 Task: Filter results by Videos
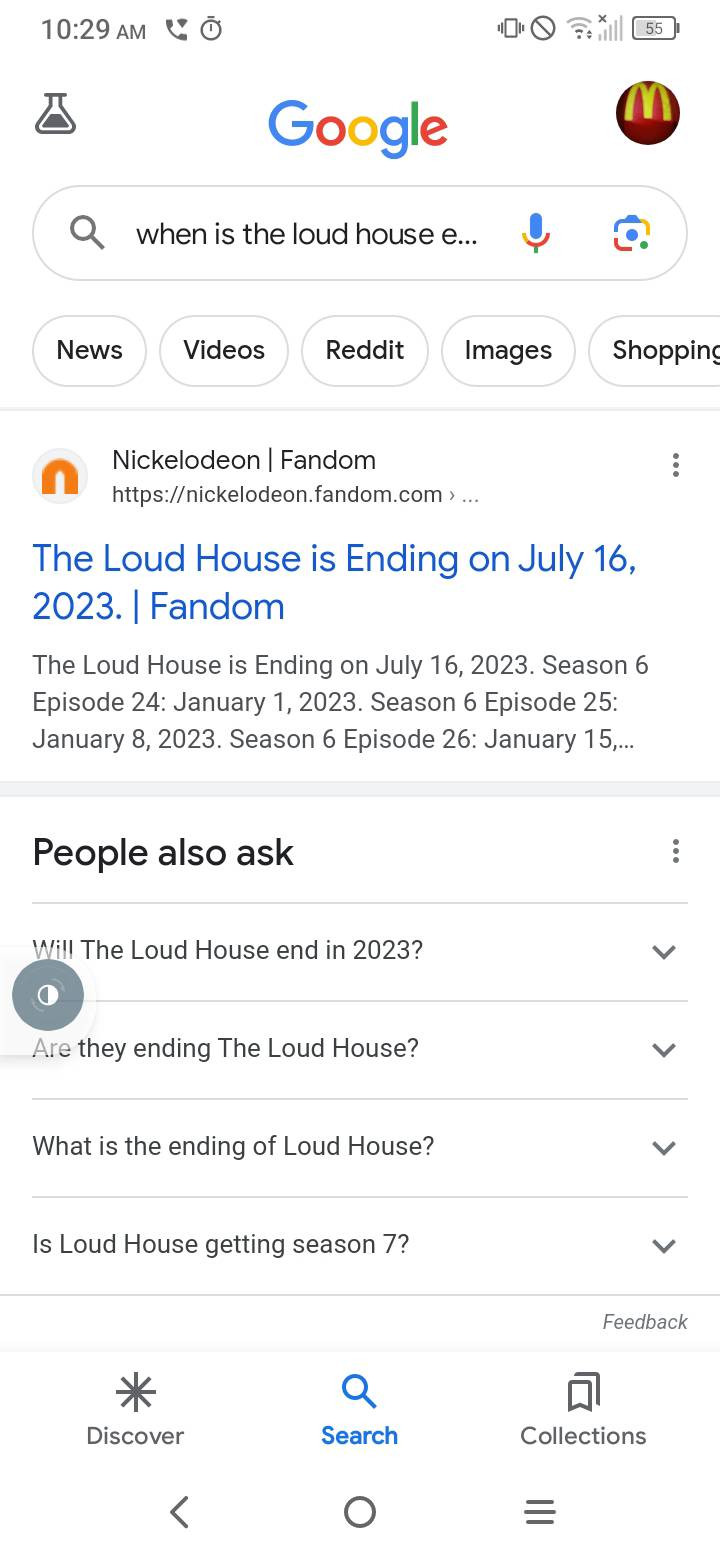[x=224, y=350]
